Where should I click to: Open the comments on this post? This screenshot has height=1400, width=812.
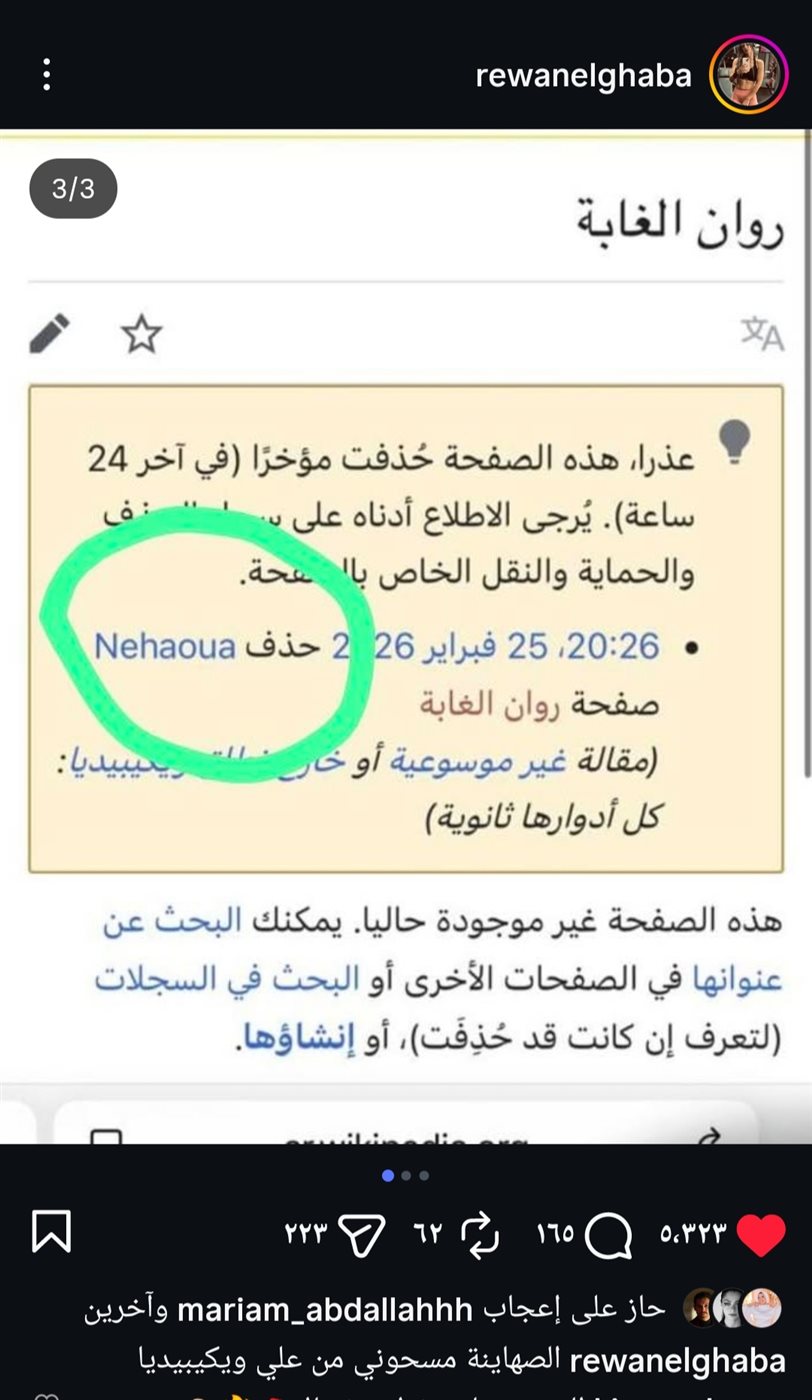click(x=608, y=1234)
